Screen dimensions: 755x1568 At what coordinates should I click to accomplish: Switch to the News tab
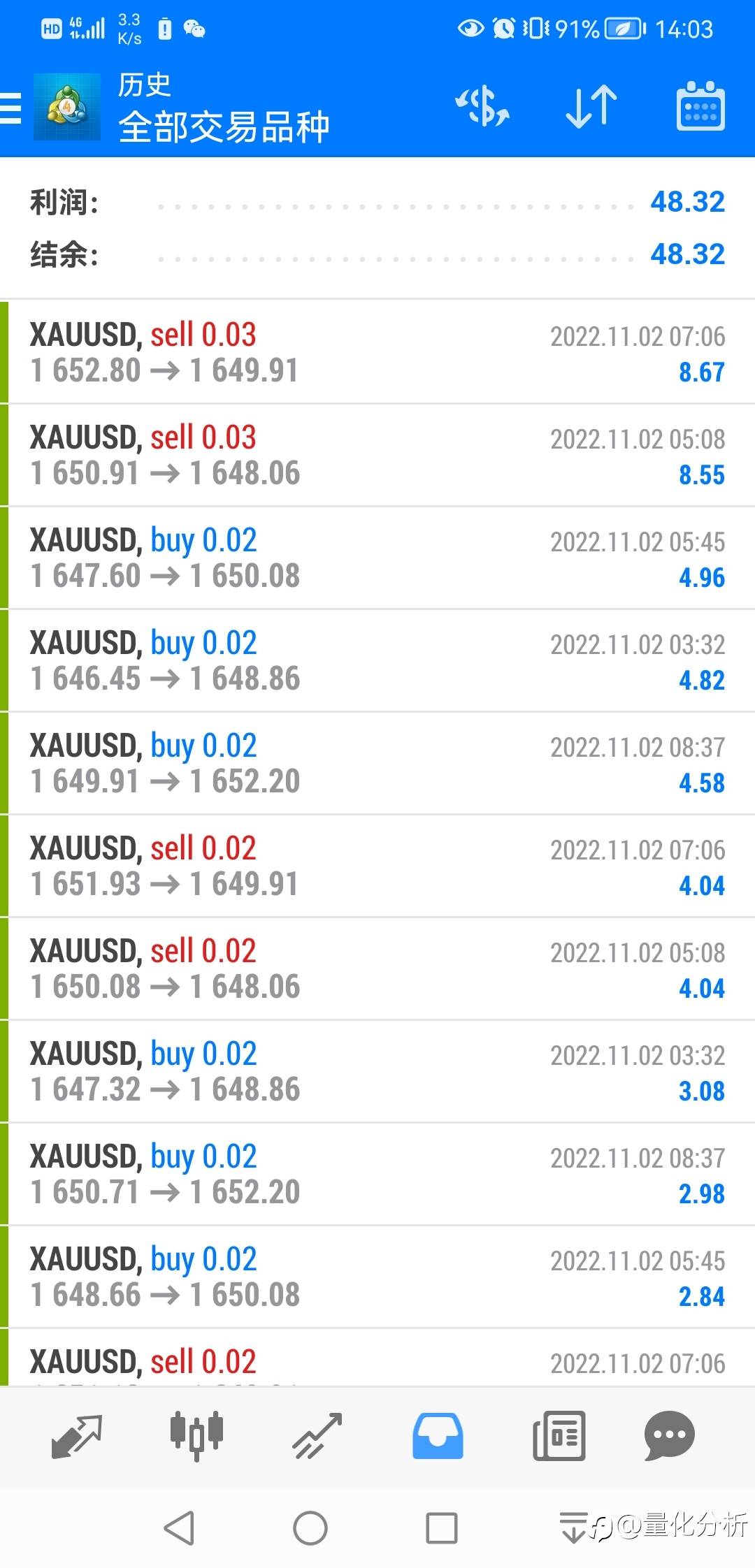(x=559, y=1437)
